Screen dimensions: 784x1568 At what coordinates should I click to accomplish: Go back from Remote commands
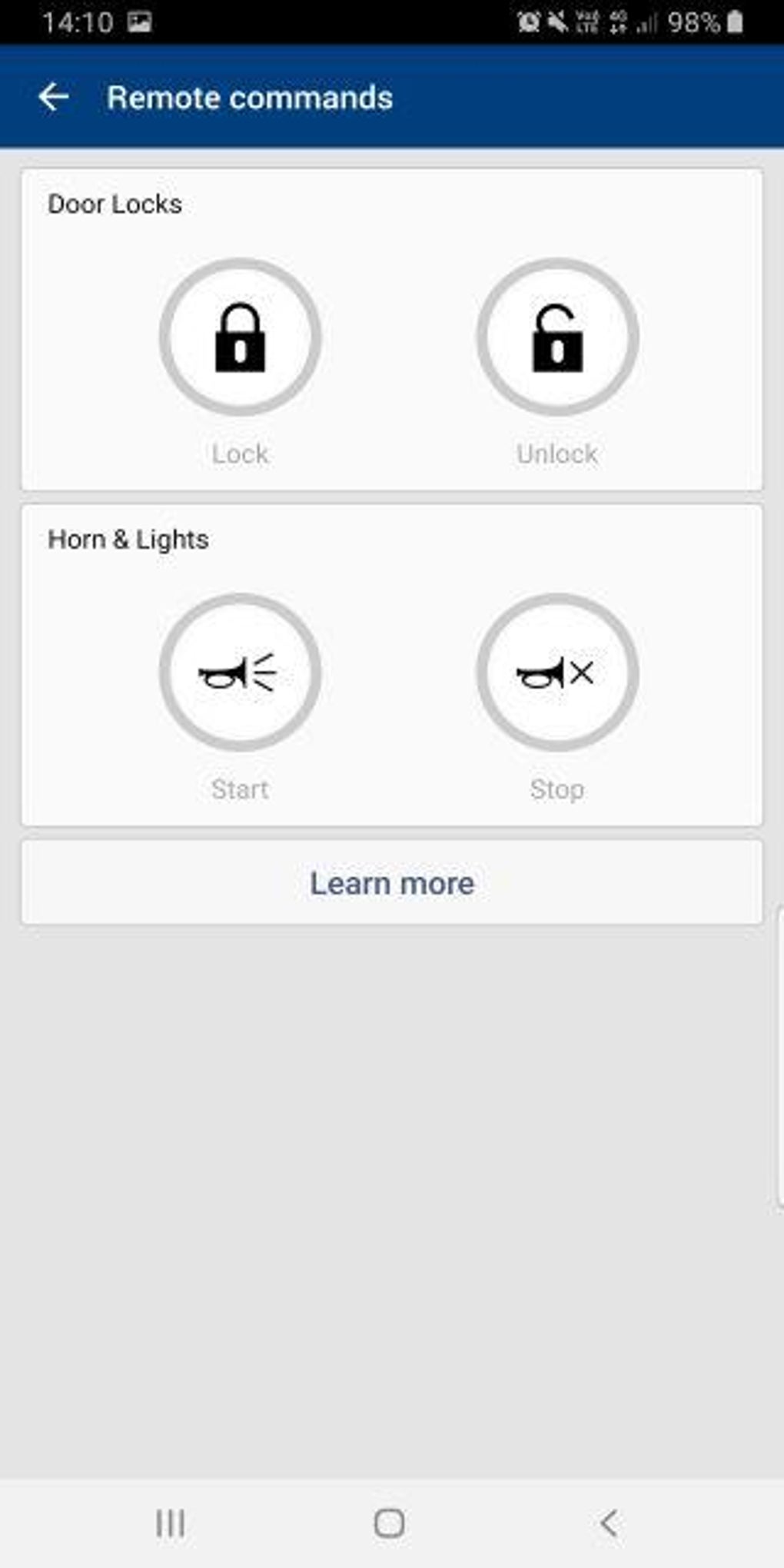54,98
